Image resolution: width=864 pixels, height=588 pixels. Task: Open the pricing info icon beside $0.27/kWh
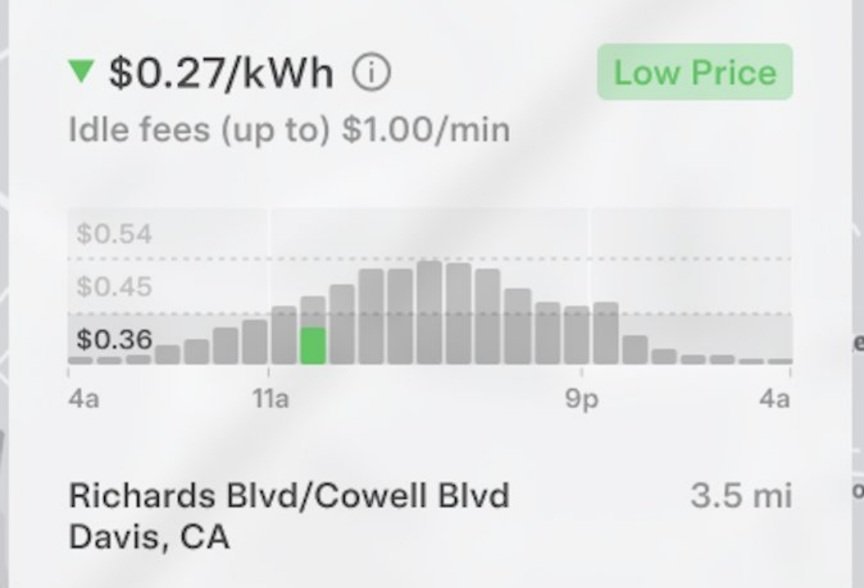point(372,73)
